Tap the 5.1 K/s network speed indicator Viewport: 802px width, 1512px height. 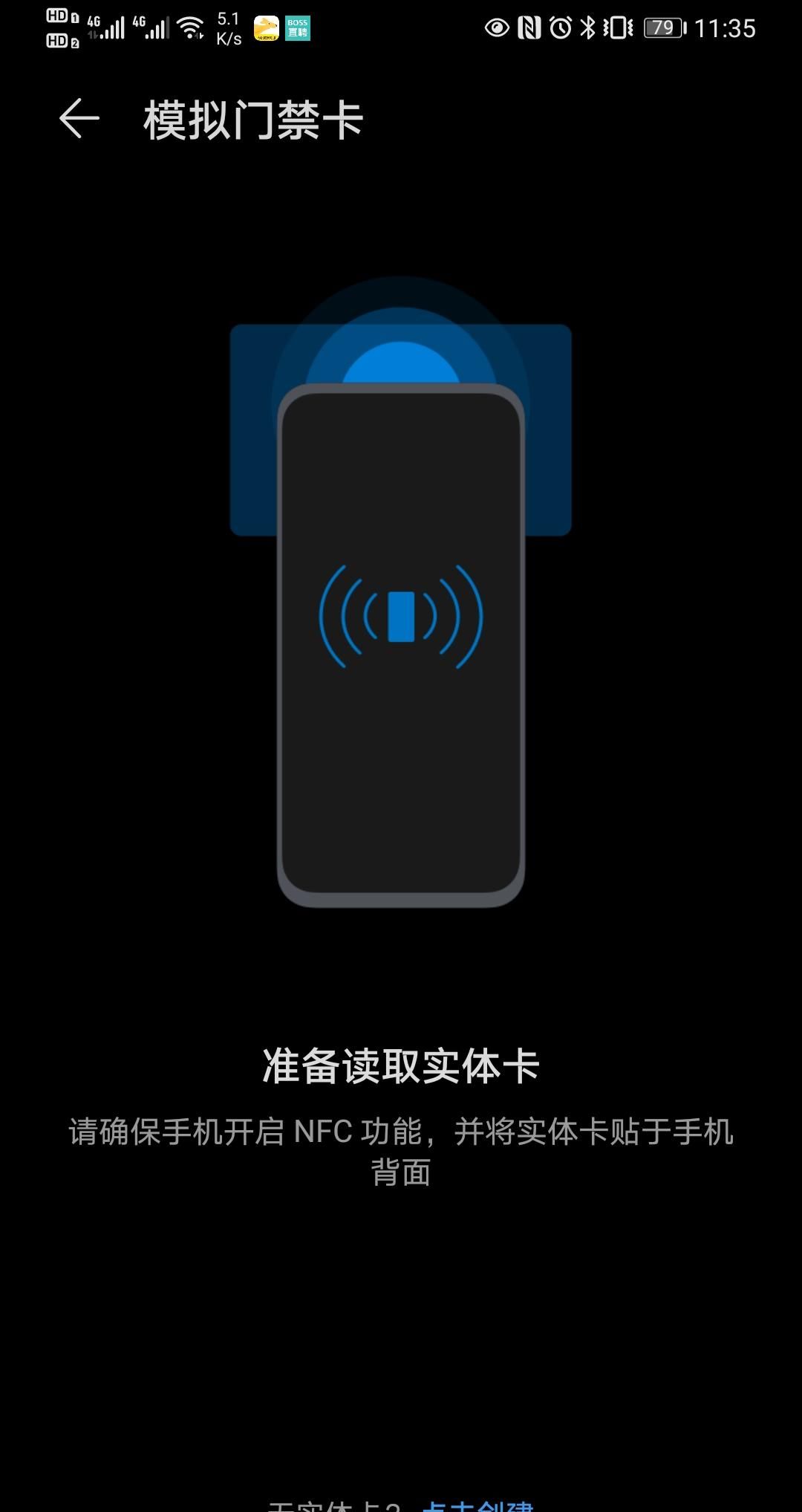click(x=228, y=27)
